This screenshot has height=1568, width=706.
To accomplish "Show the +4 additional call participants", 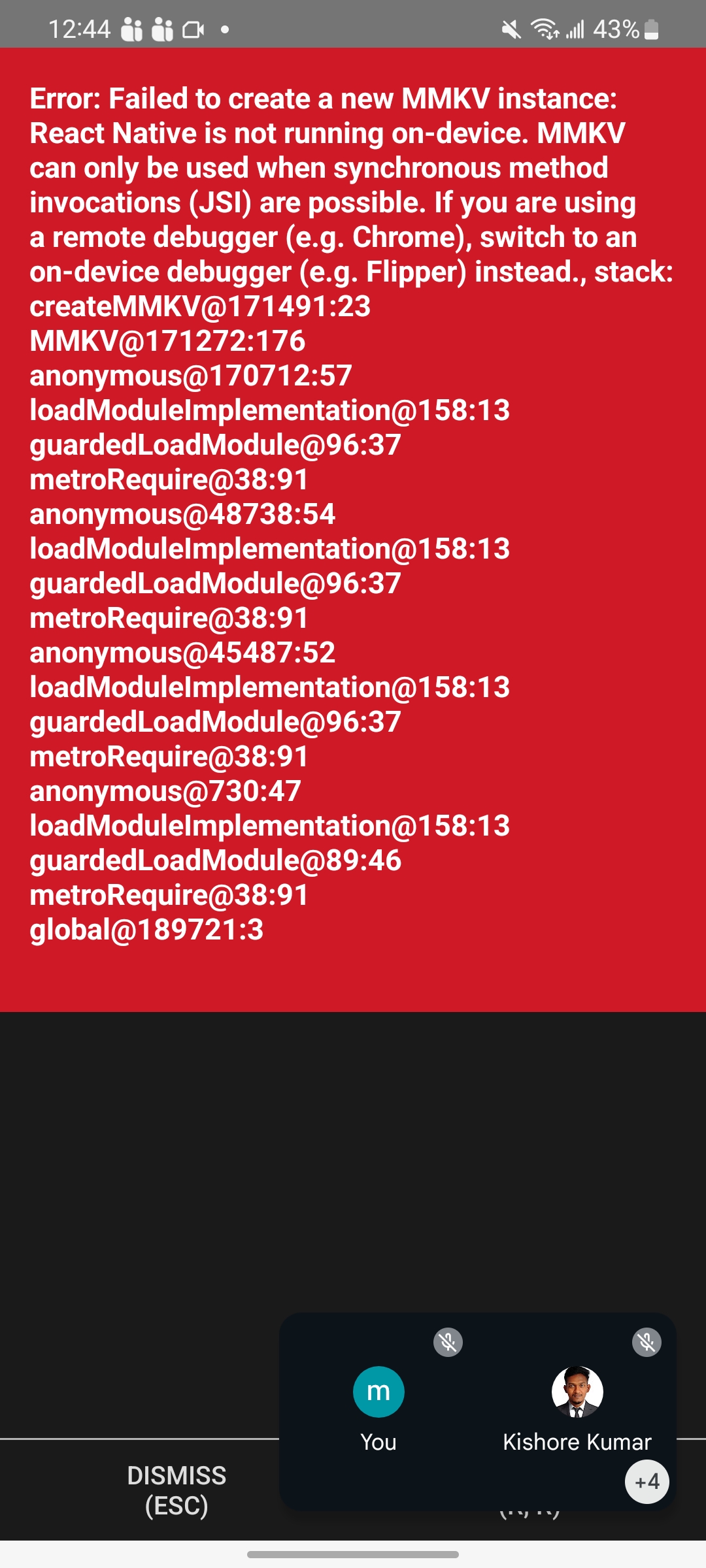I will coord(647,1481).
